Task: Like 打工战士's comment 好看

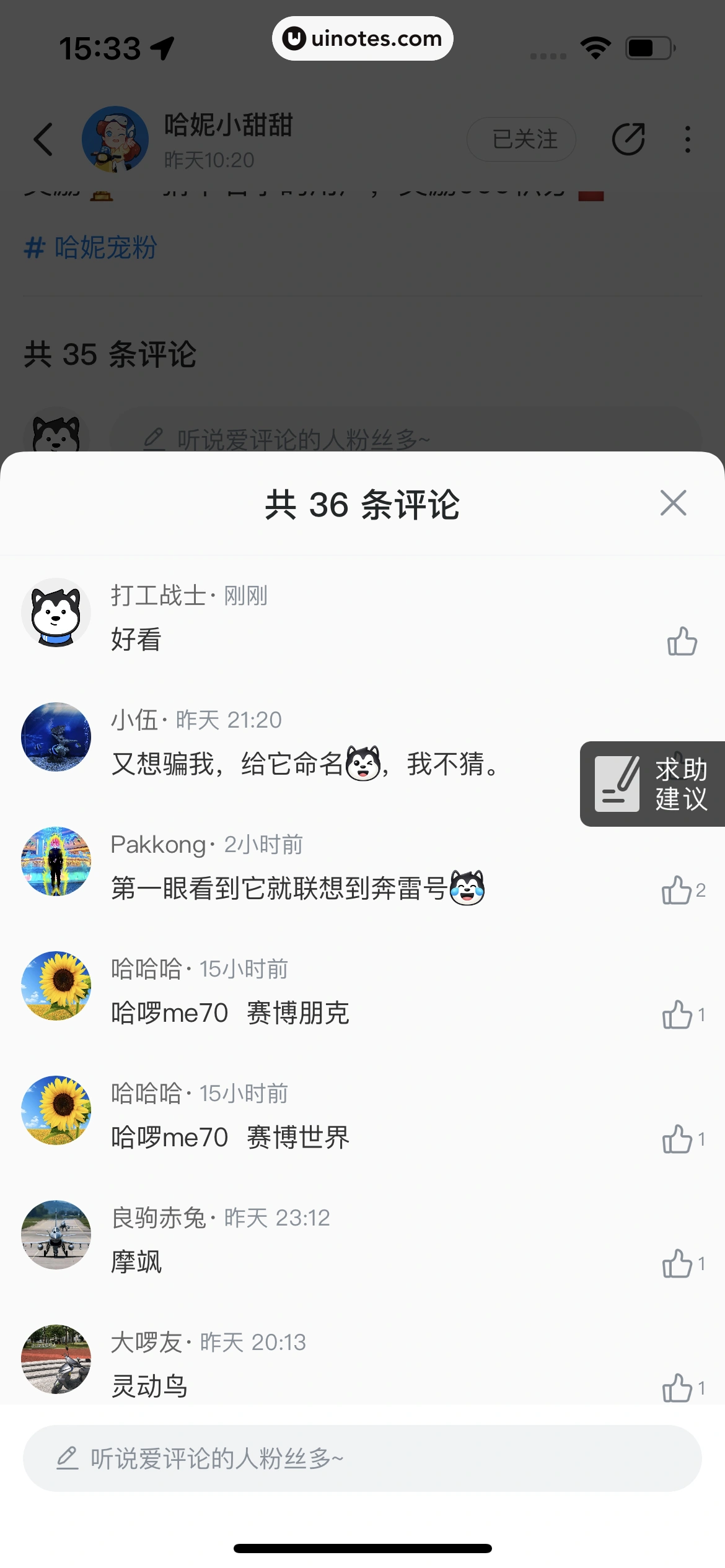Action: click(x=681, y=642)
